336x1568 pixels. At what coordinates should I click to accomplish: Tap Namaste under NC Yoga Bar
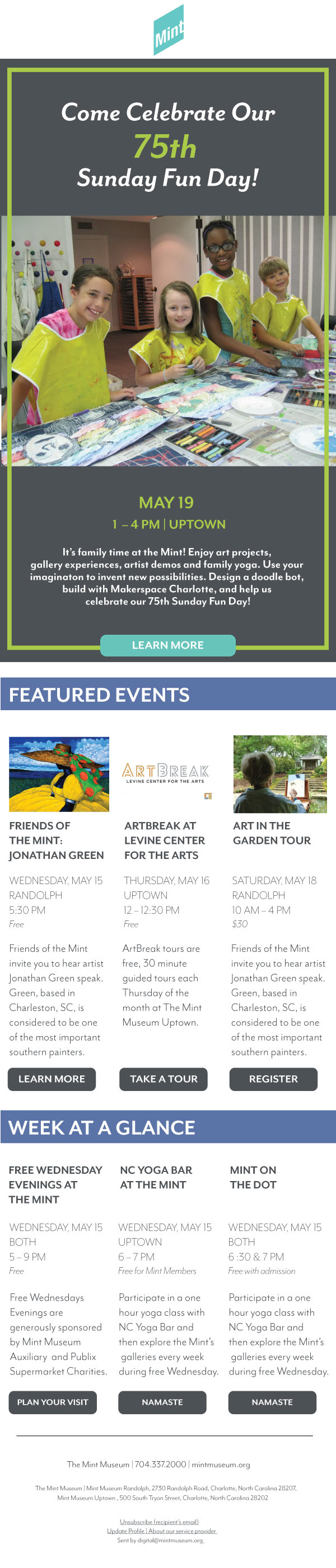click(162, 1401)
